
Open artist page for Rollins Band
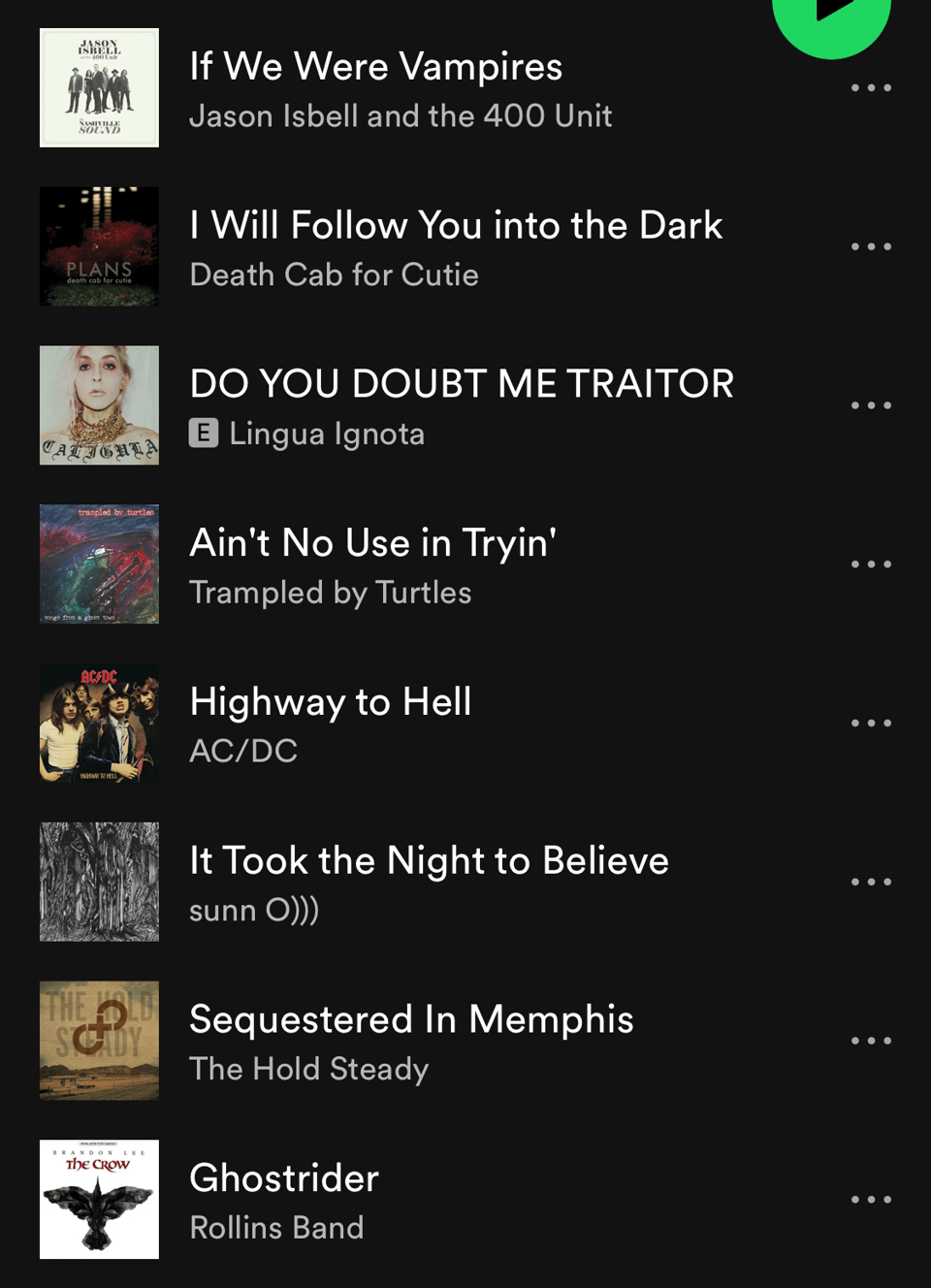276,1227
